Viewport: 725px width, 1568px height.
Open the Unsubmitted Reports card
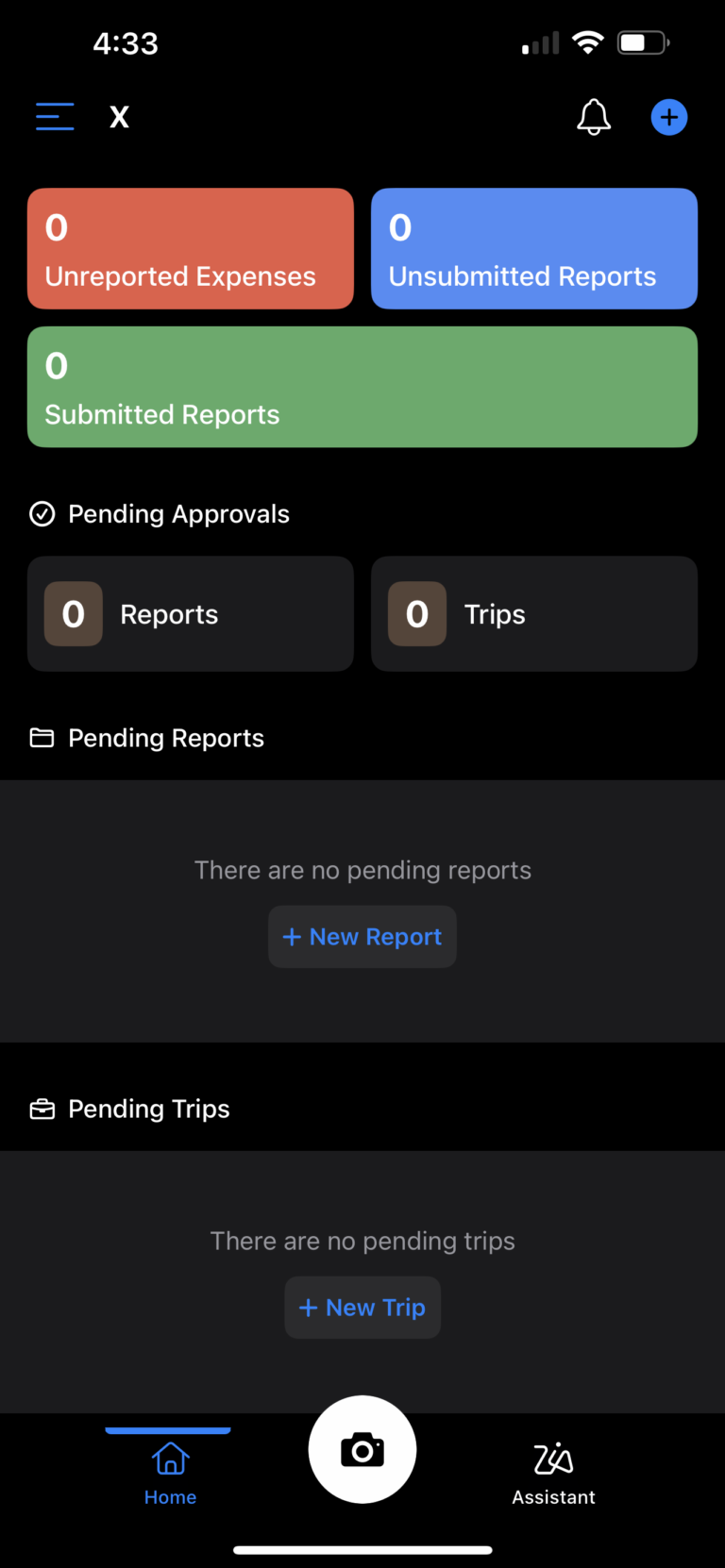(534, 248)
